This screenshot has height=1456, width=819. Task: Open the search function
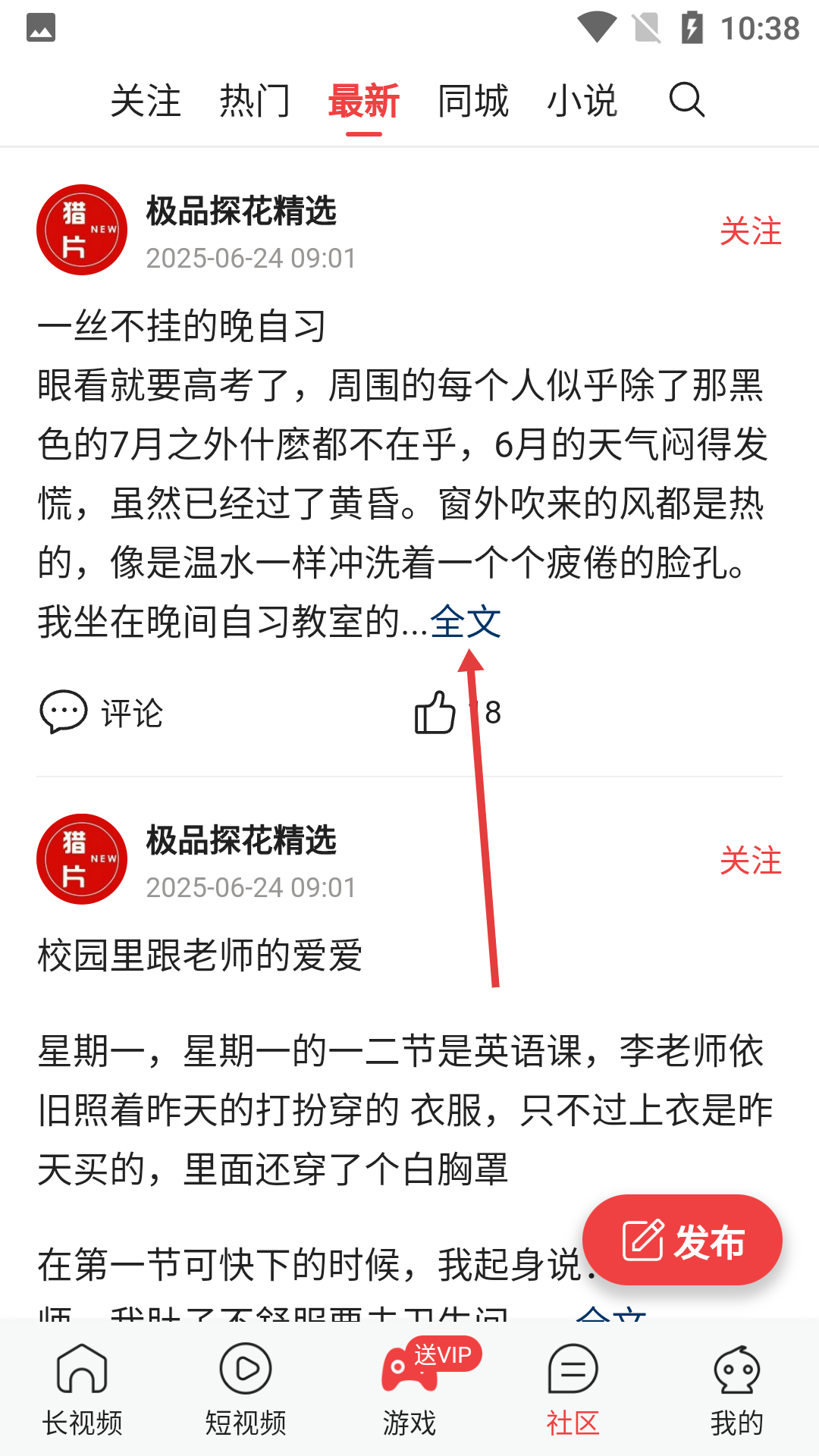[x=685, y=99]
